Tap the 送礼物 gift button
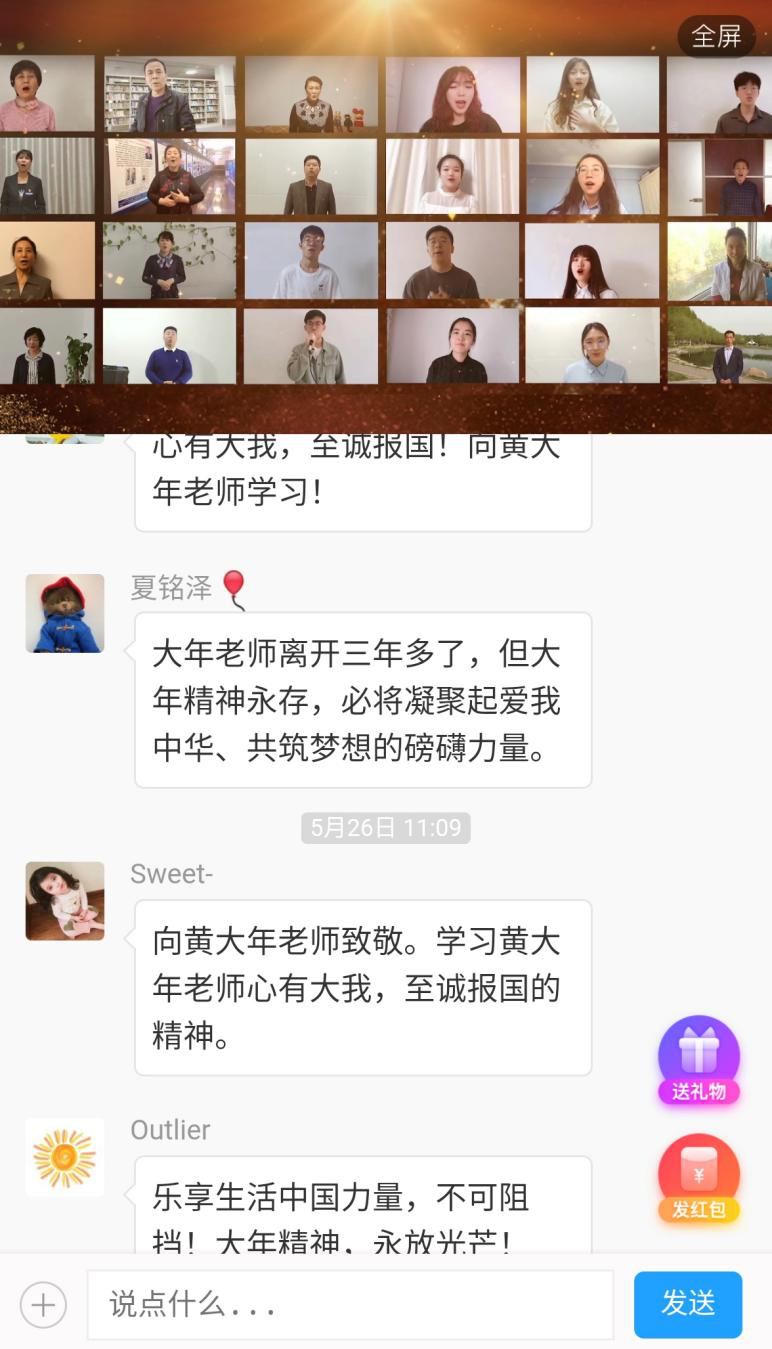Image resolution: width=772 pixels, height=1349 pixels. click(x=698, y=1060)
